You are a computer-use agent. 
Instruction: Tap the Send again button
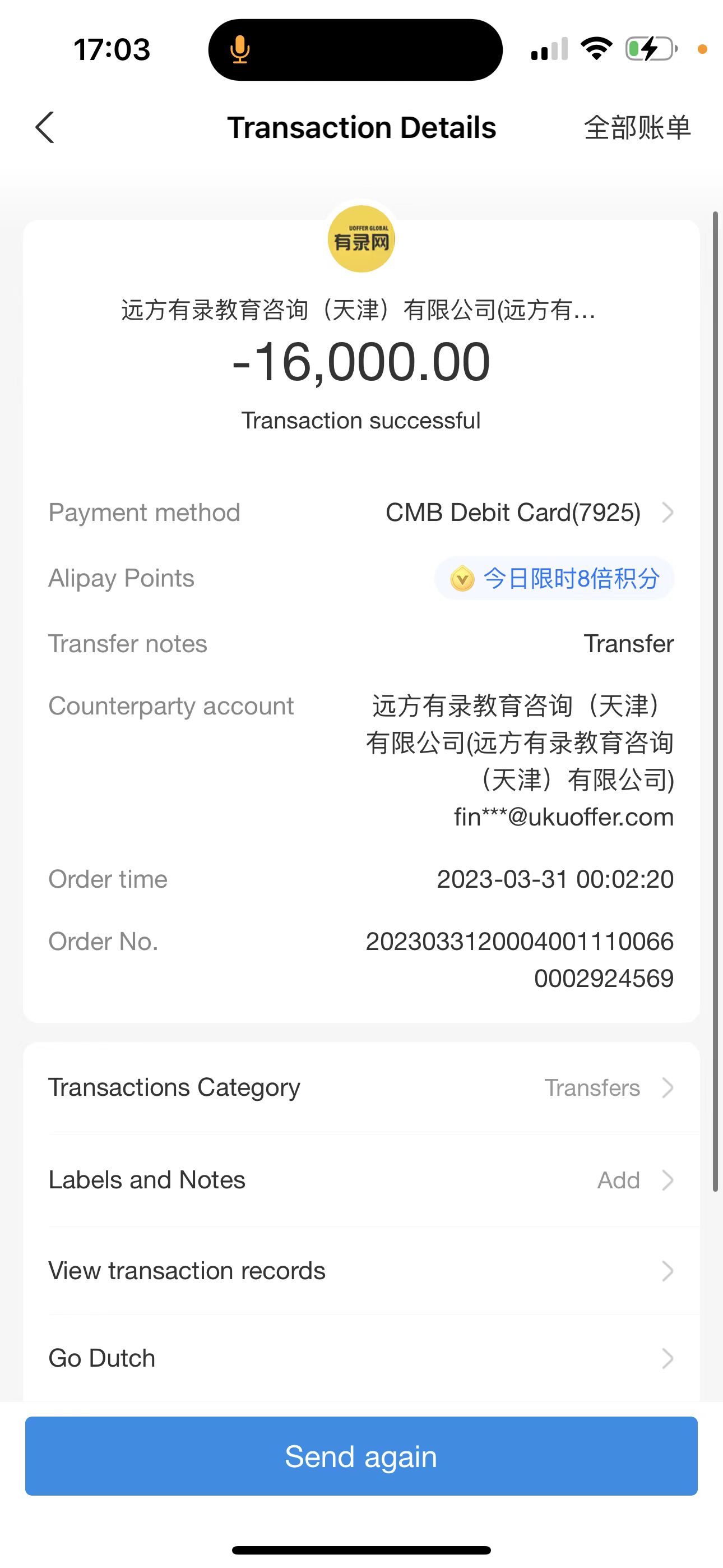[361, 1456]
